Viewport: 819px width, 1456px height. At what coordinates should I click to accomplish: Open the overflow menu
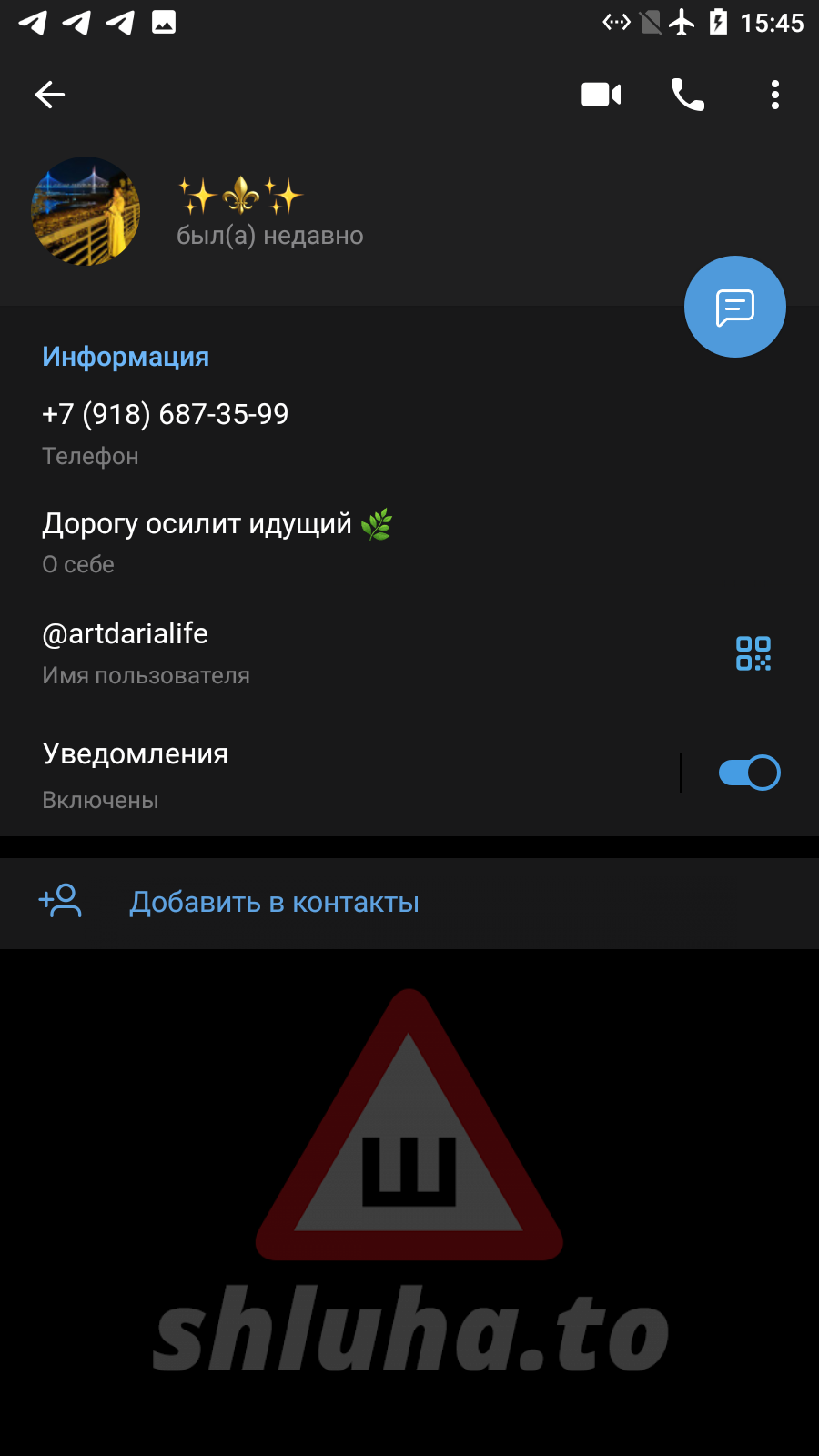pyautogui.click(x=774, y=95)
